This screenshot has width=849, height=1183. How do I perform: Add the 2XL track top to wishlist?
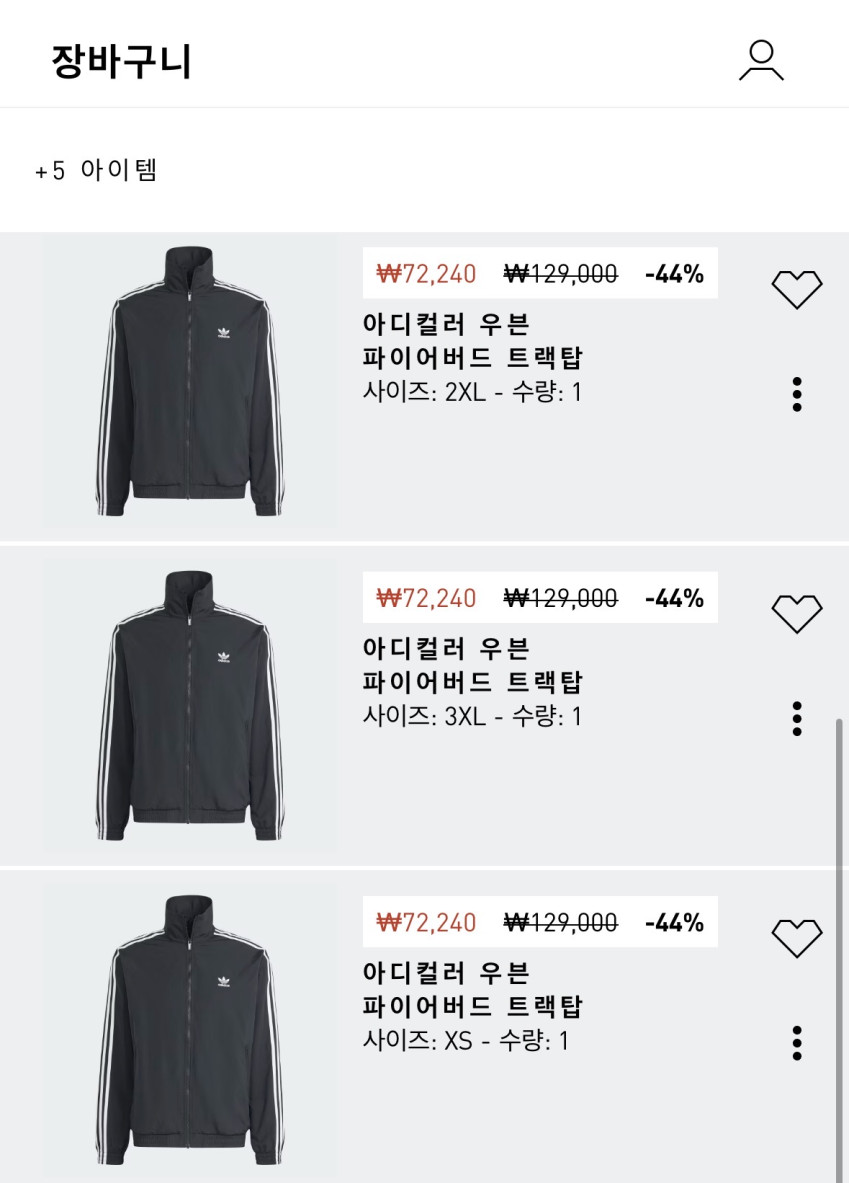797,289
